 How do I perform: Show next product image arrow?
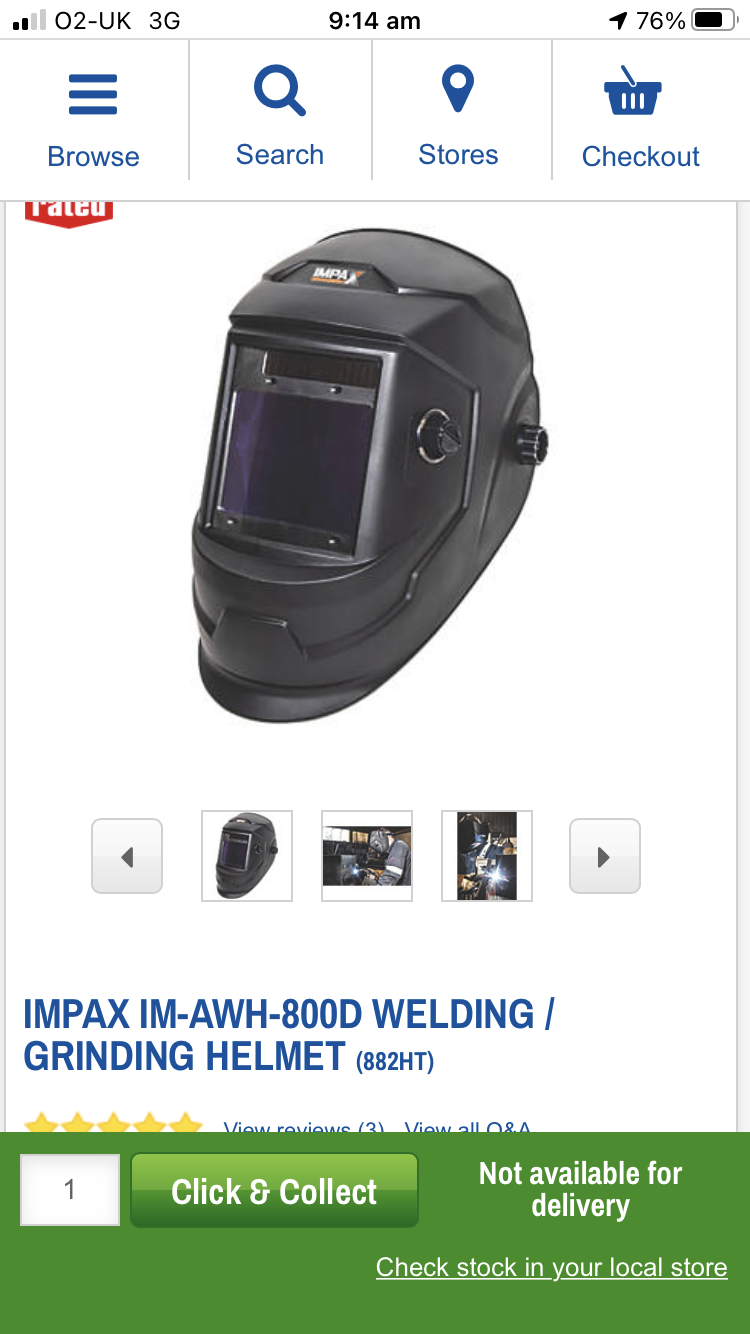pos(604,856)
